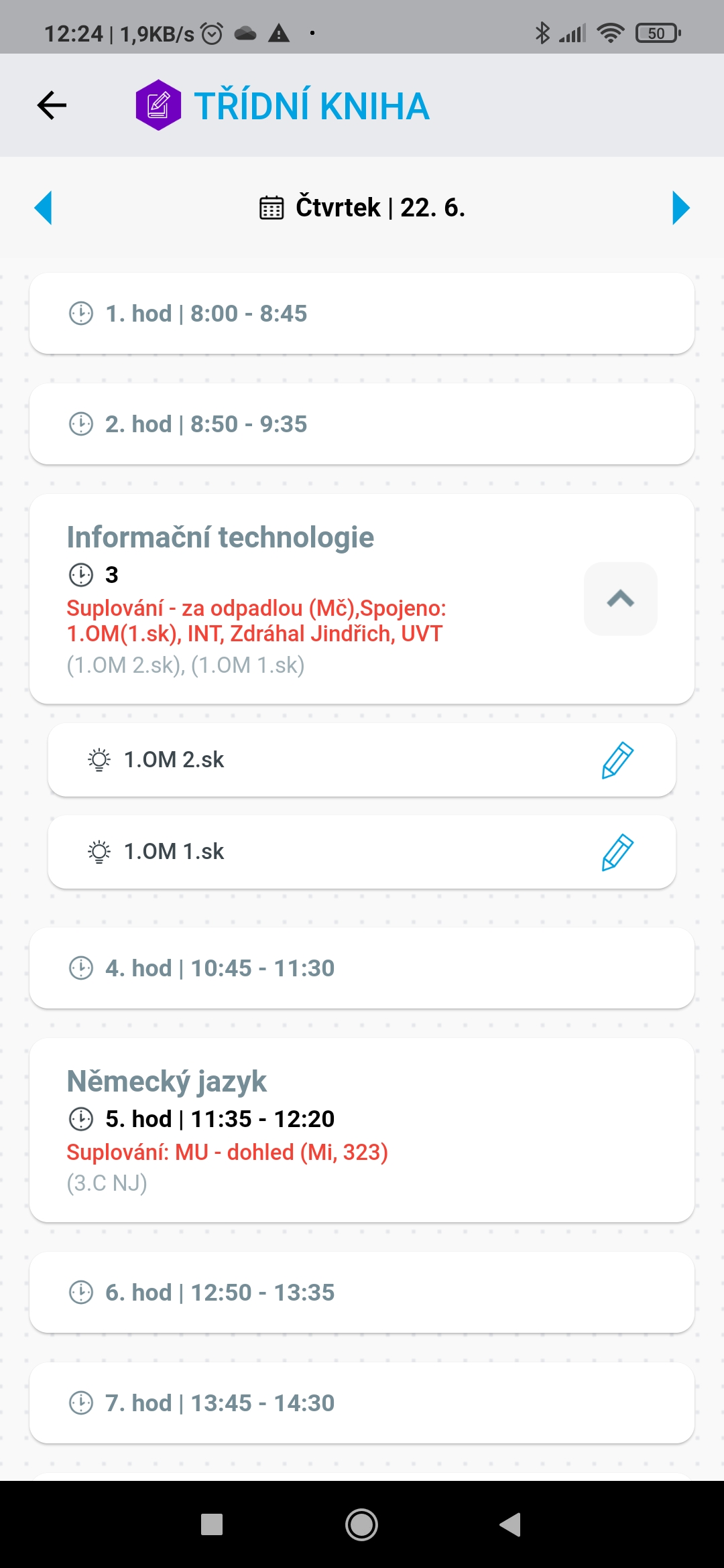Open the 2. hod 8:50 - 9:35 slot
The image size is (724, 1568).
pyautogui.click(x=362, y=424)
